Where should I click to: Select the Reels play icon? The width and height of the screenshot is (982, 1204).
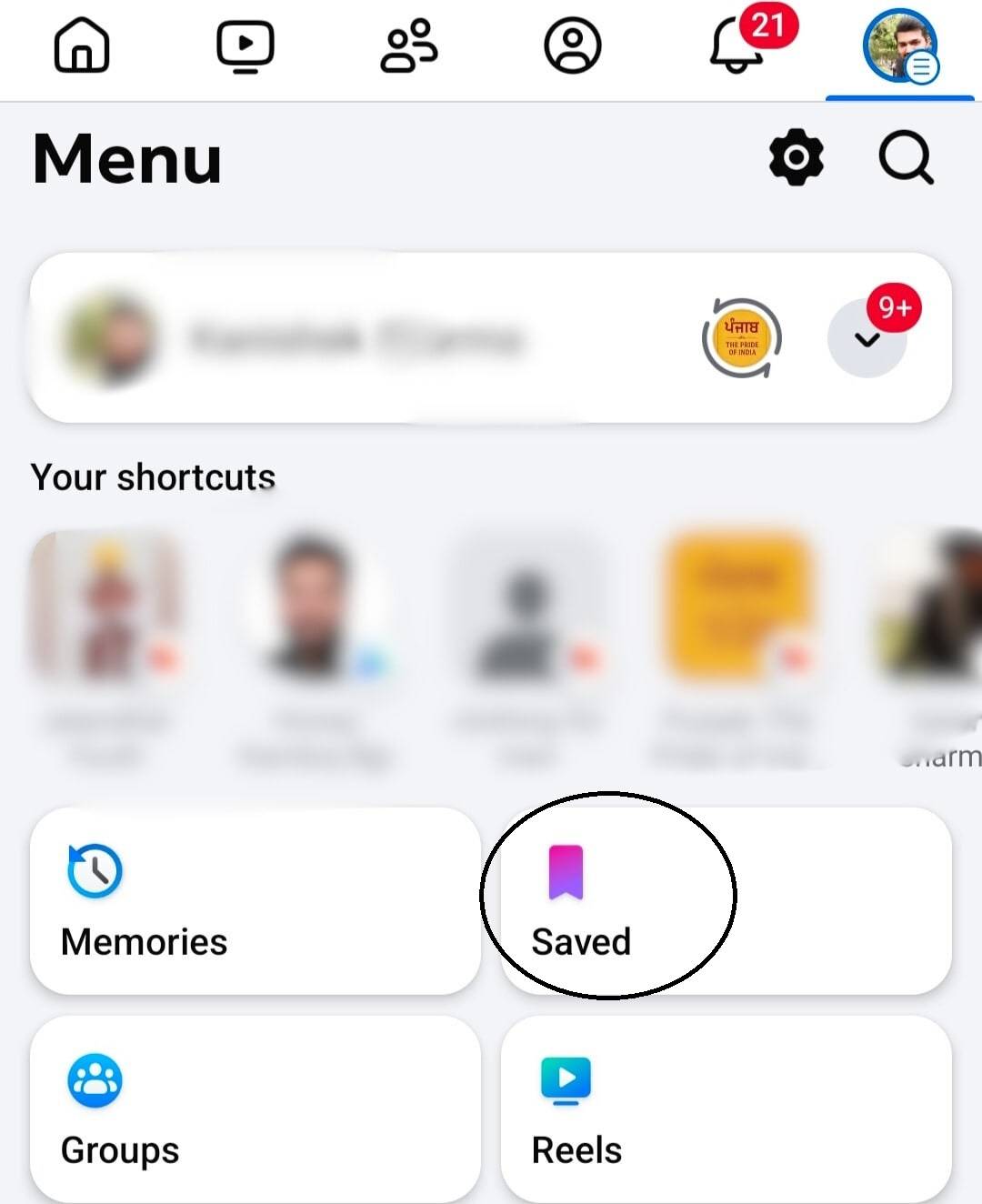coord(564,1079)
